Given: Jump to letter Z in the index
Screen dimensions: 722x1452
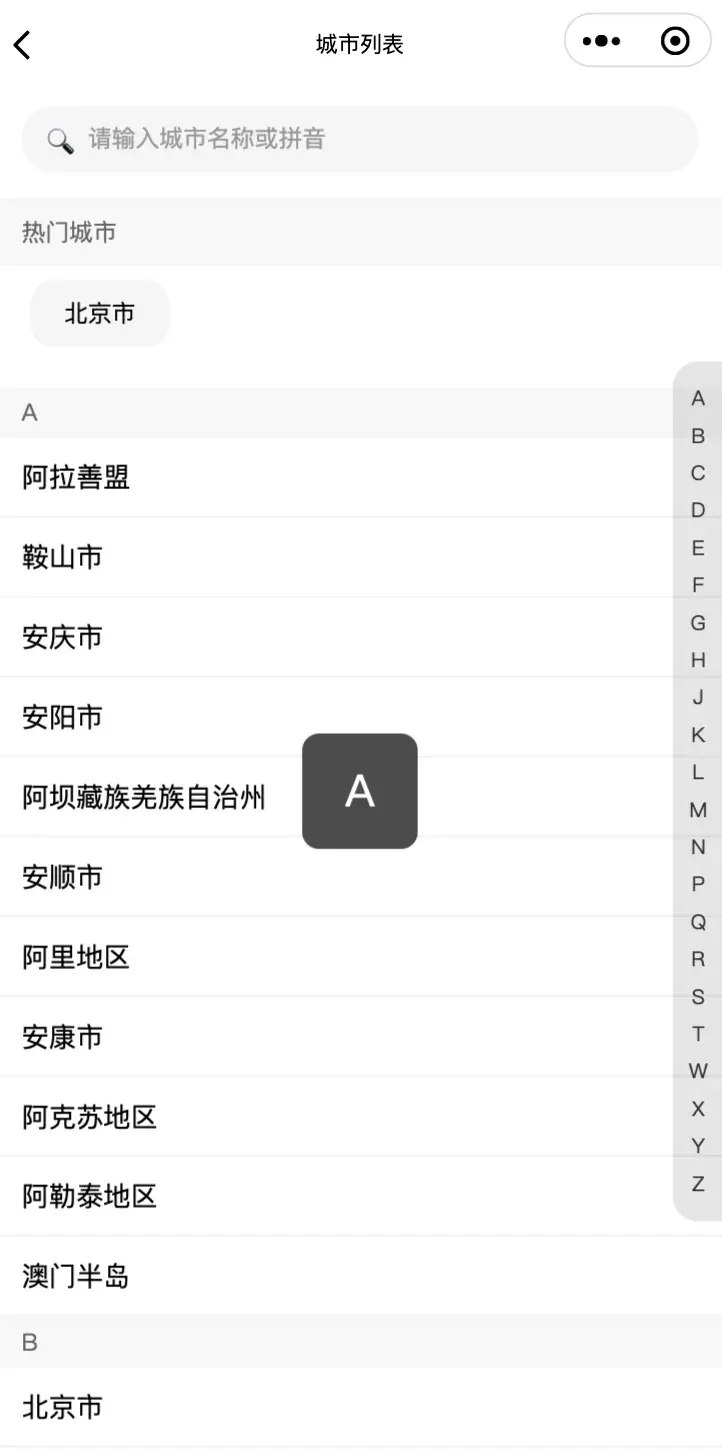Looking at the screenshot, I should 698,1184.
